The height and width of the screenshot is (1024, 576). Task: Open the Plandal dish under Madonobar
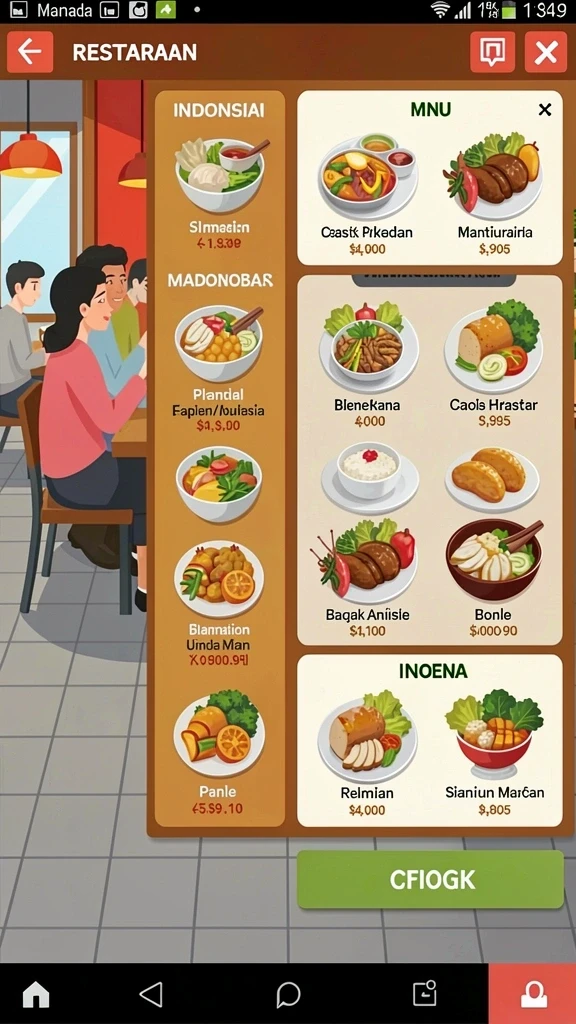click(x=219, y=368)
